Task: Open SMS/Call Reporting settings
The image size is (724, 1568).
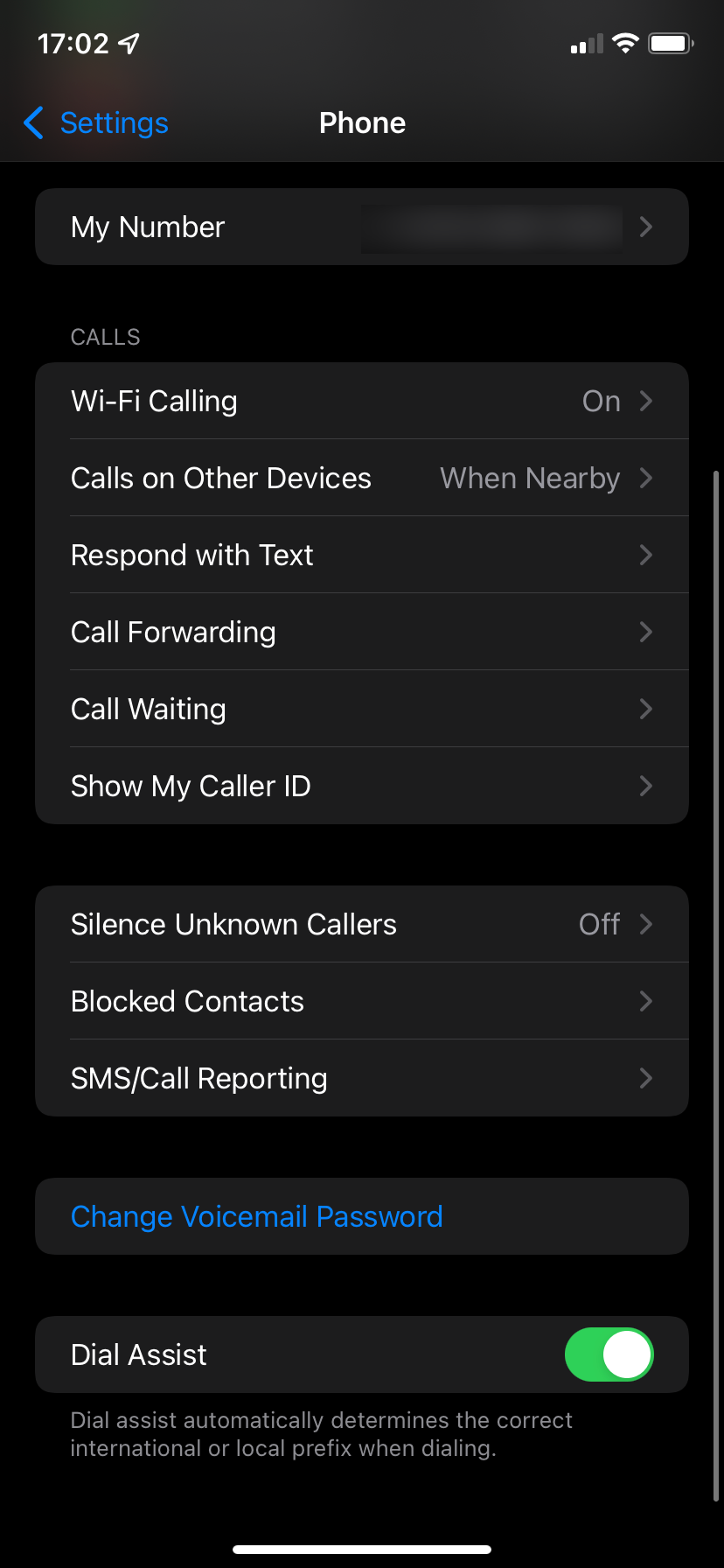Action: pos(362,1078)
